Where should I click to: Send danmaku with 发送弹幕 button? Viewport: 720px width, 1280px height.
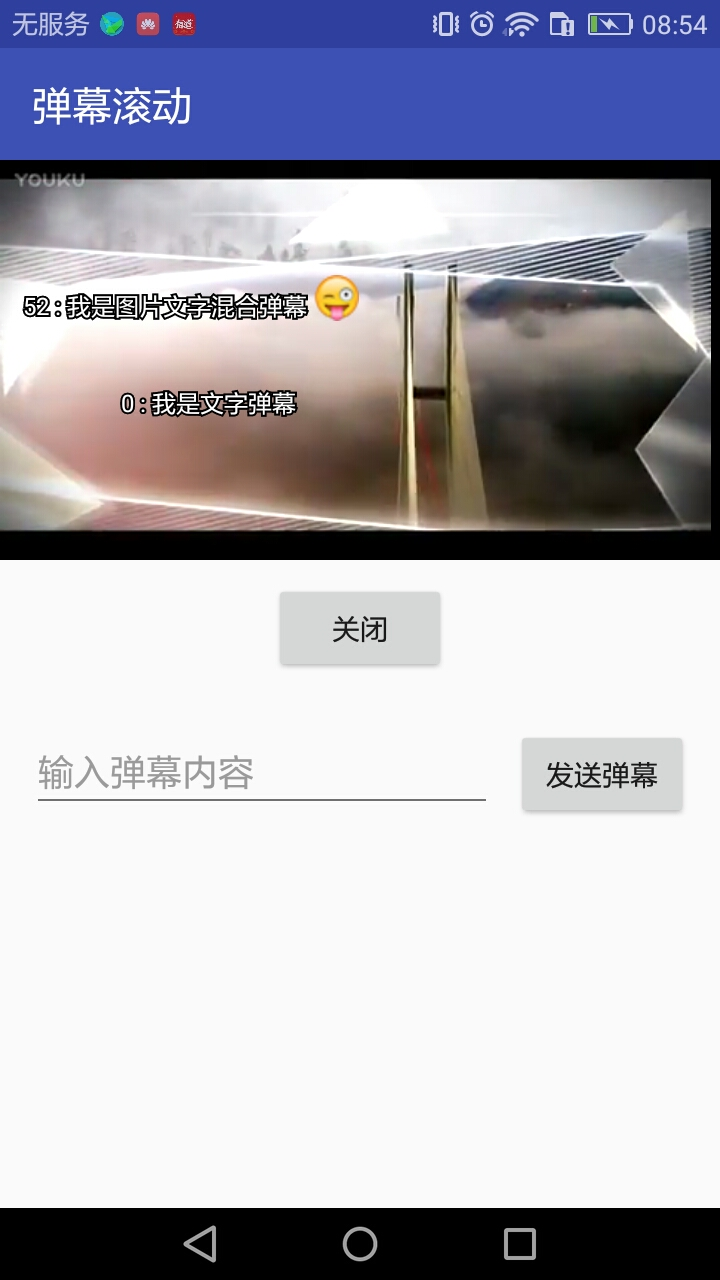602,775
